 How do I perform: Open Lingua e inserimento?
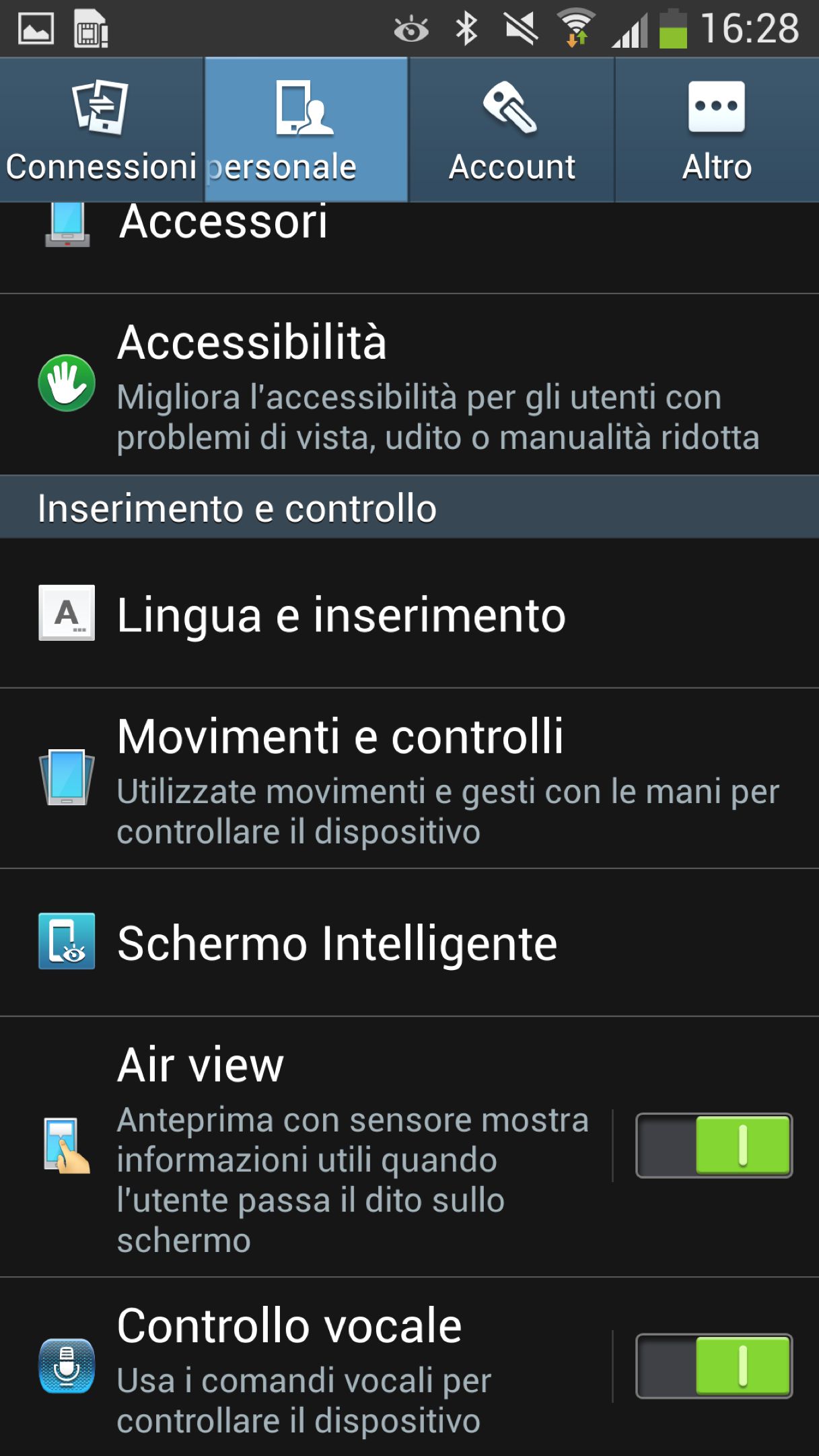[x=409, y=613]
